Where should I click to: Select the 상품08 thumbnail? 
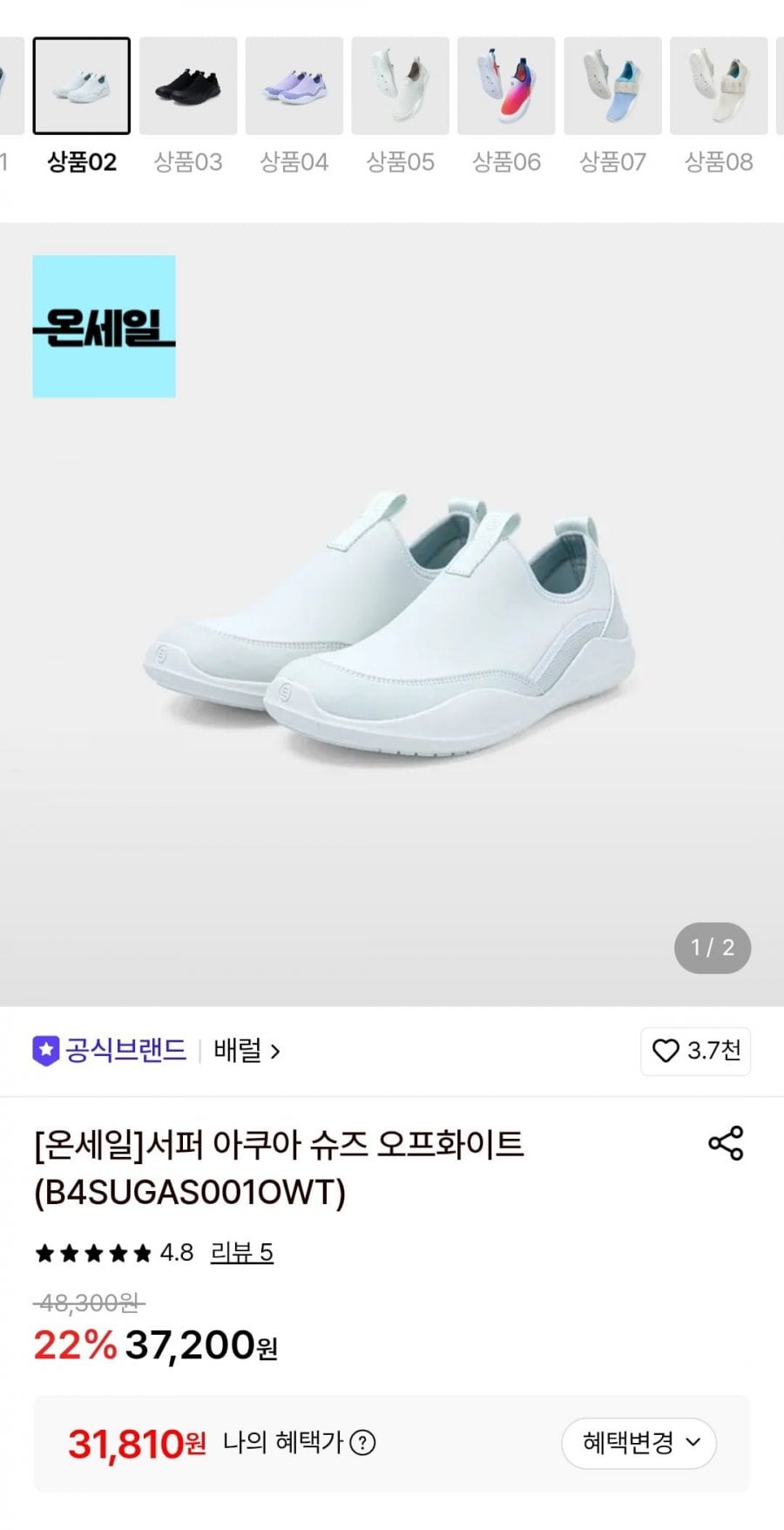720,85
